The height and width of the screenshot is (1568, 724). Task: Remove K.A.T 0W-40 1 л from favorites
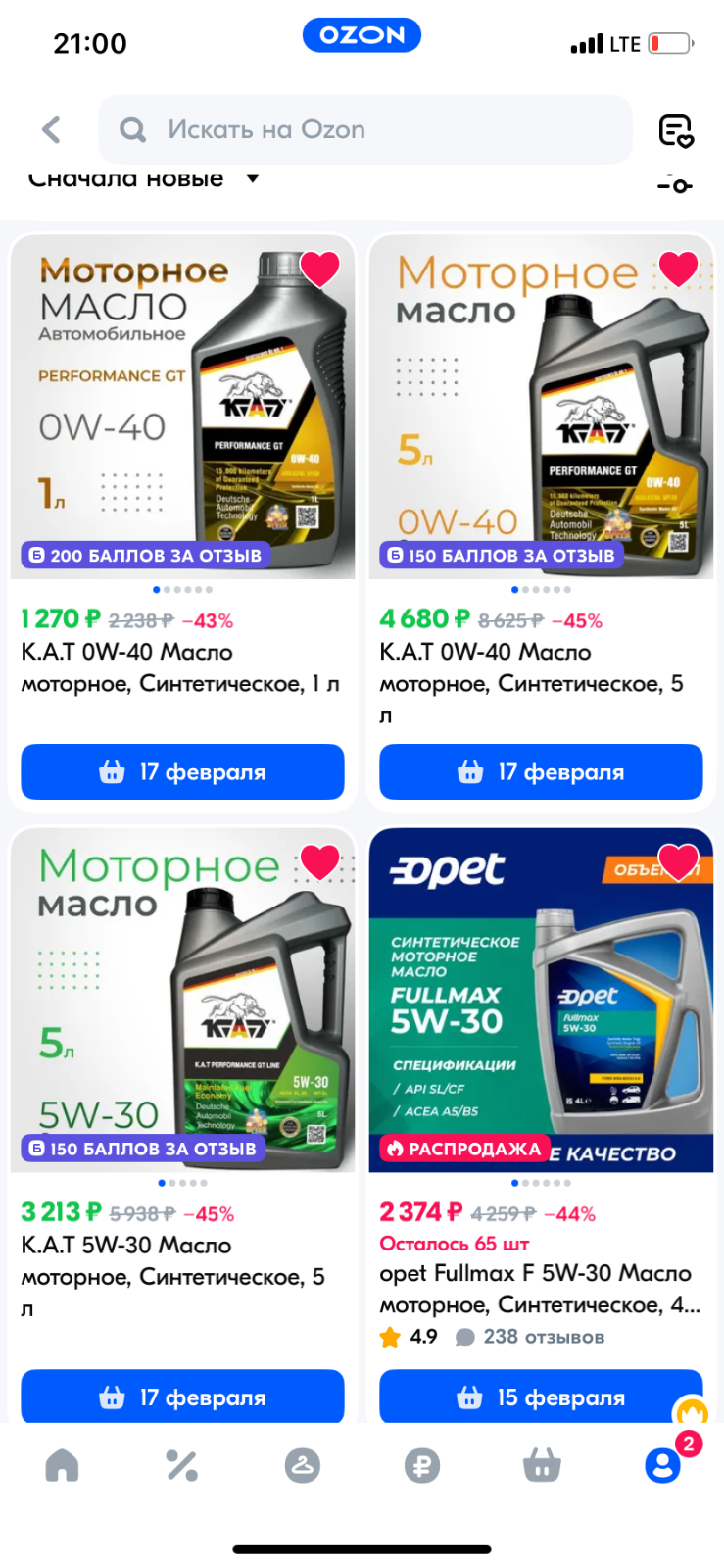coord(319,268)
